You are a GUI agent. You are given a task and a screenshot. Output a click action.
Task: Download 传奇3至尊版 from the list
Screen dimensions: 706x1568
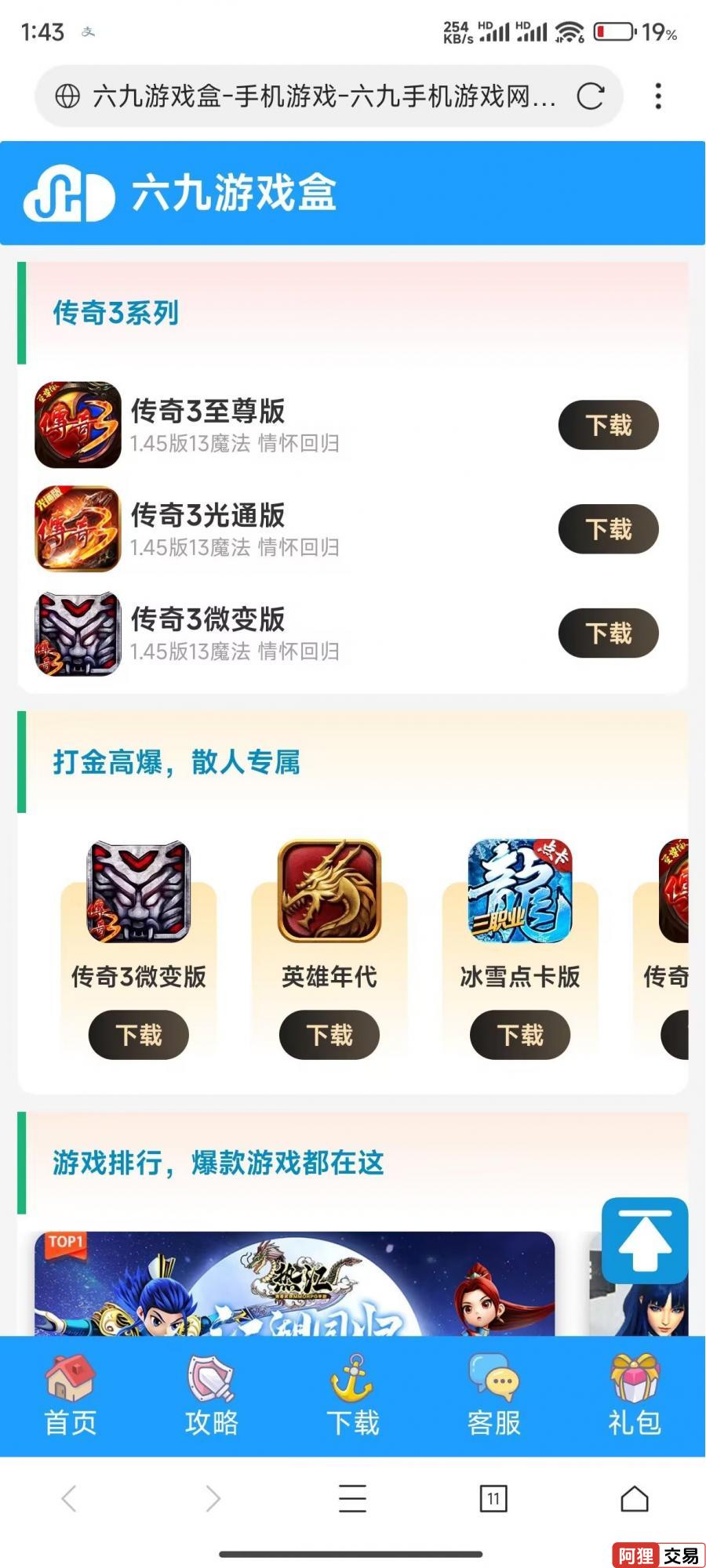(608, 425)
